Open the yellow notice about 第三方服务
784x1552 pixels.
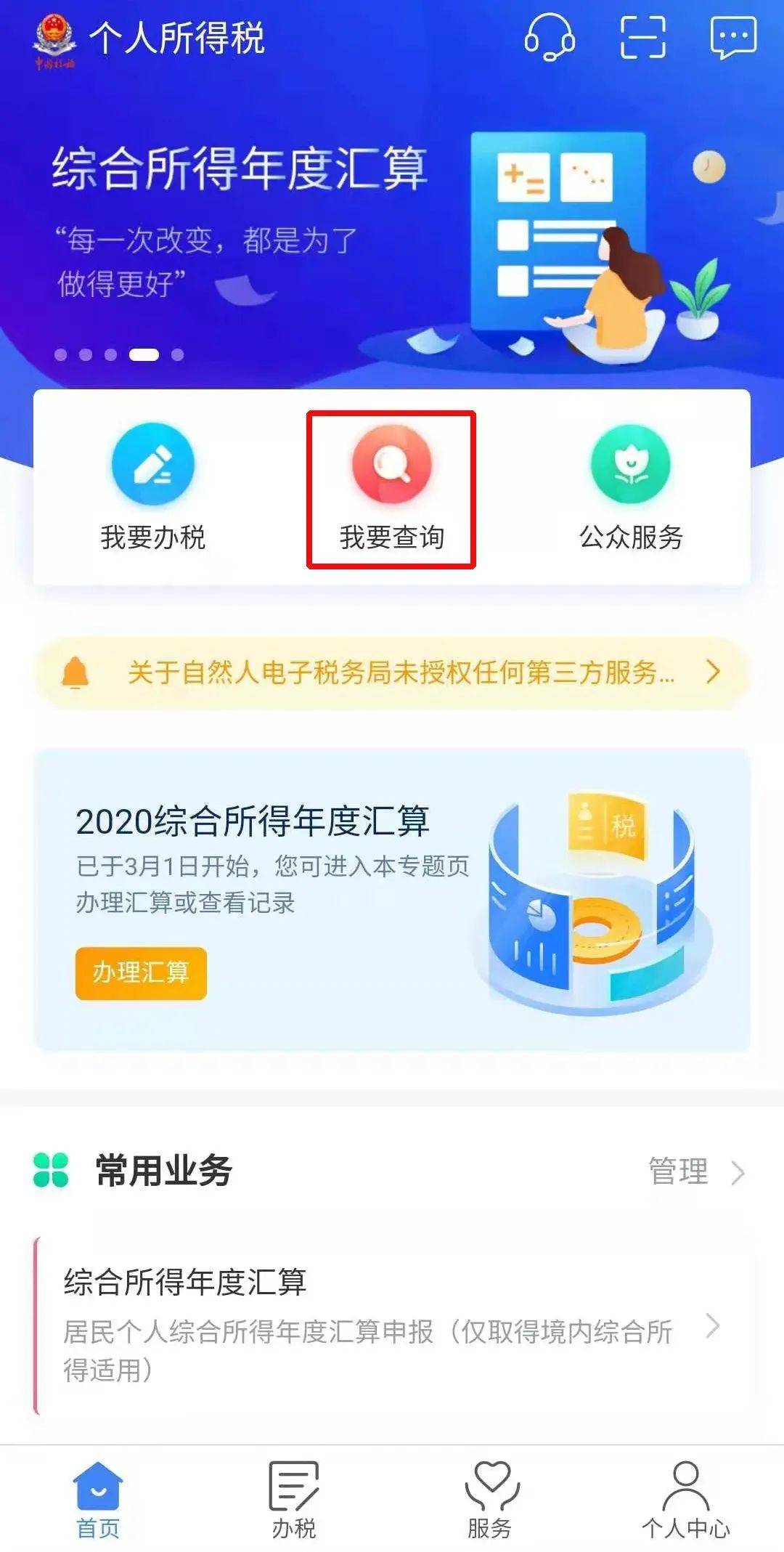tap(392, 673)
